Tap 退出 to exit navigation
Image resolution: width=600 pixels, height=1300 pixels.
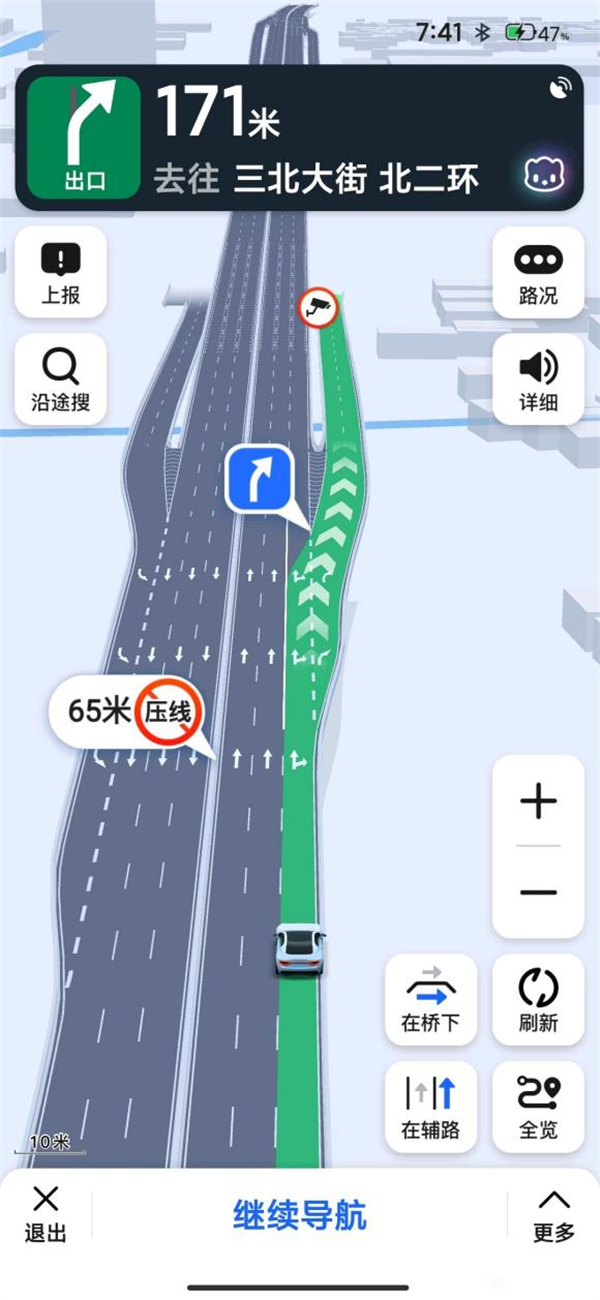pos(46,1214)
